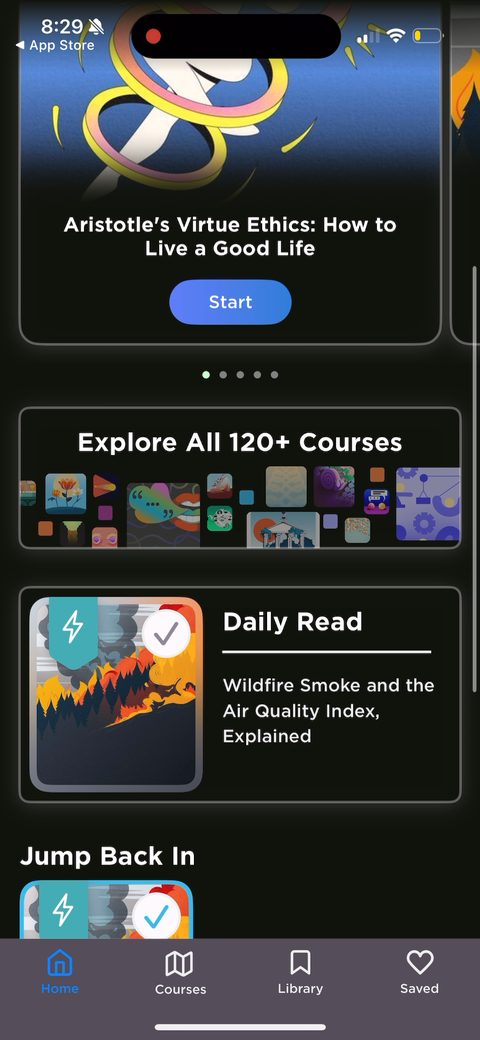Open Explore All 120+ Courses banner
The image size is (480, 1040).
[x=240, y=478]
